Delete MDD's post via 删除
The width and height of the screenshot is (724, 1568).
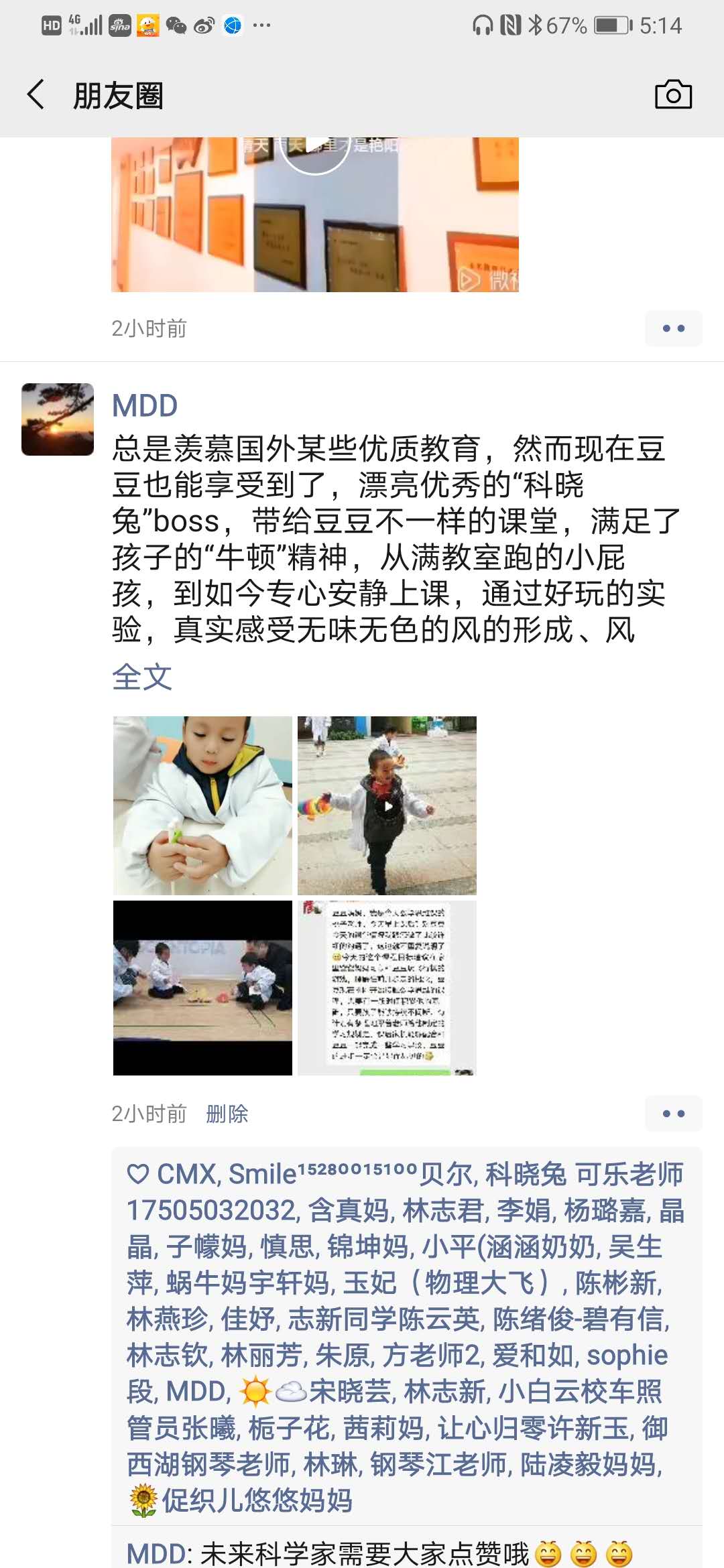coord(227,1114)
